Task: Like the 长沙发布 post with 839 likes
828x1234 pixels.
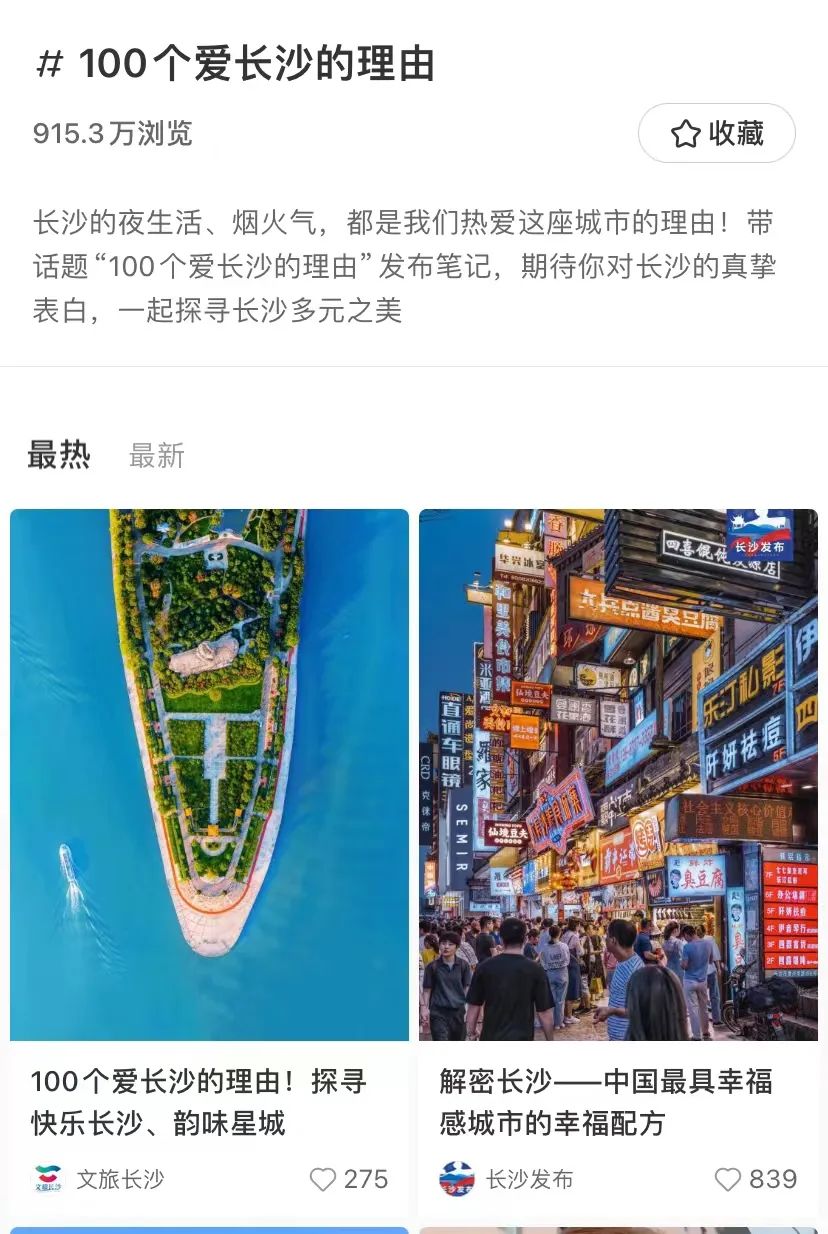Action: [728, 1180]
